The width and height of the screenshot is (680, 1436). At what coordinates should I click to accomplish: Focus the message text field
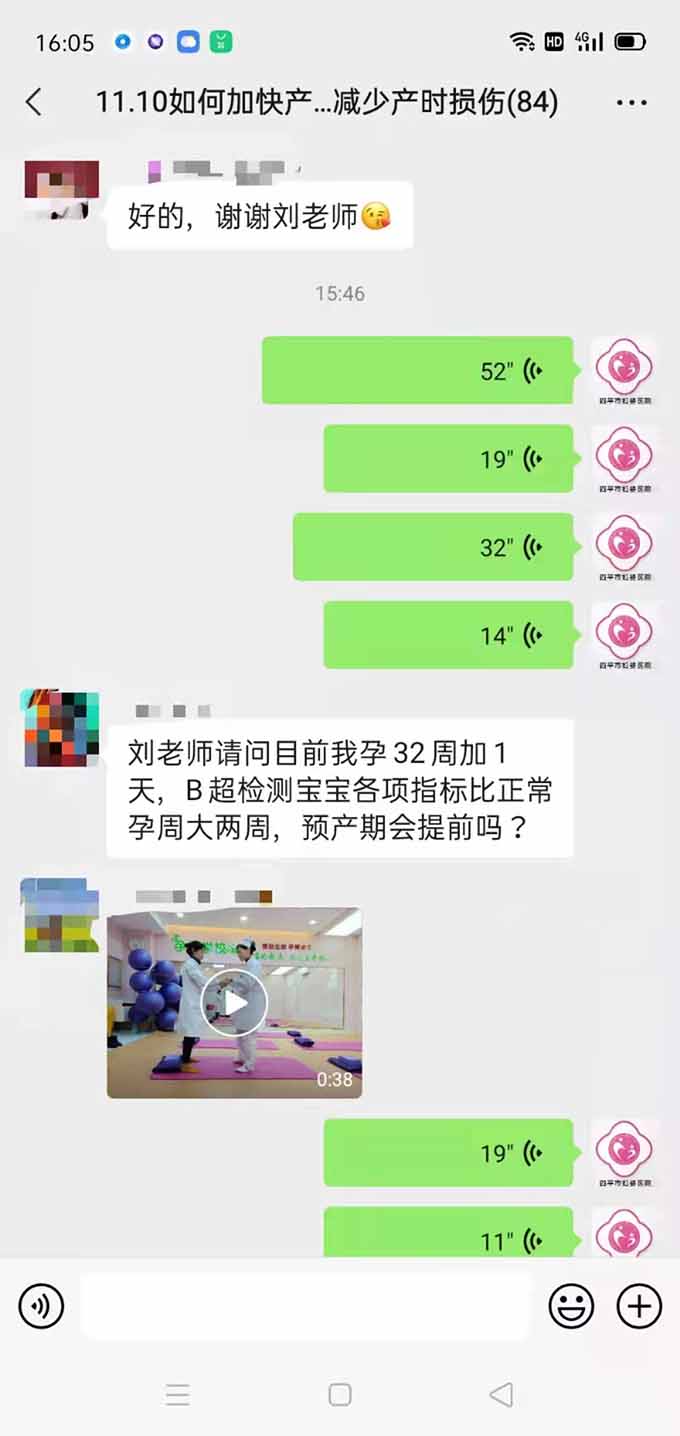pos(305,1306)
